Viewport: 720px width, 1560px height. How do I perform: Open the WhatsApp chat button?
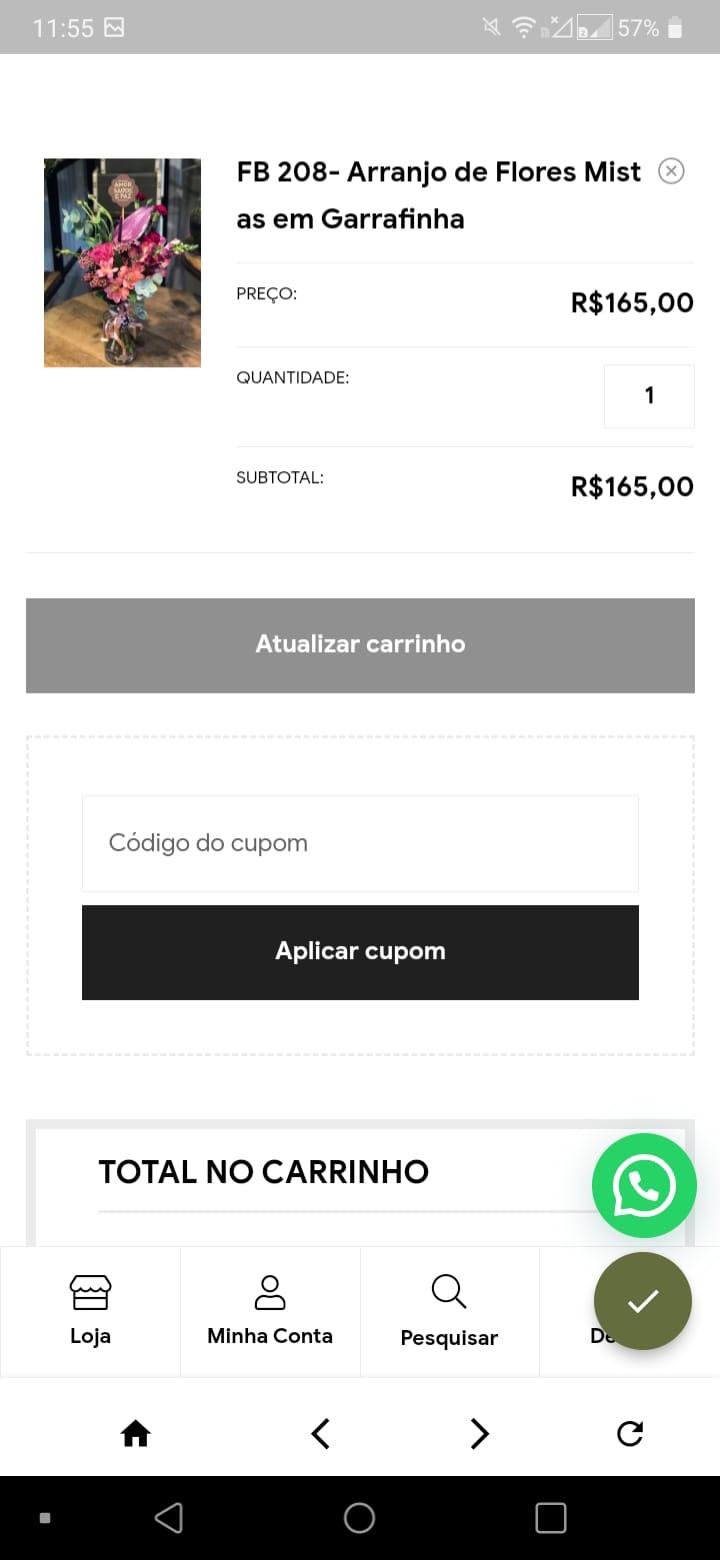[x=644, y=1186]
